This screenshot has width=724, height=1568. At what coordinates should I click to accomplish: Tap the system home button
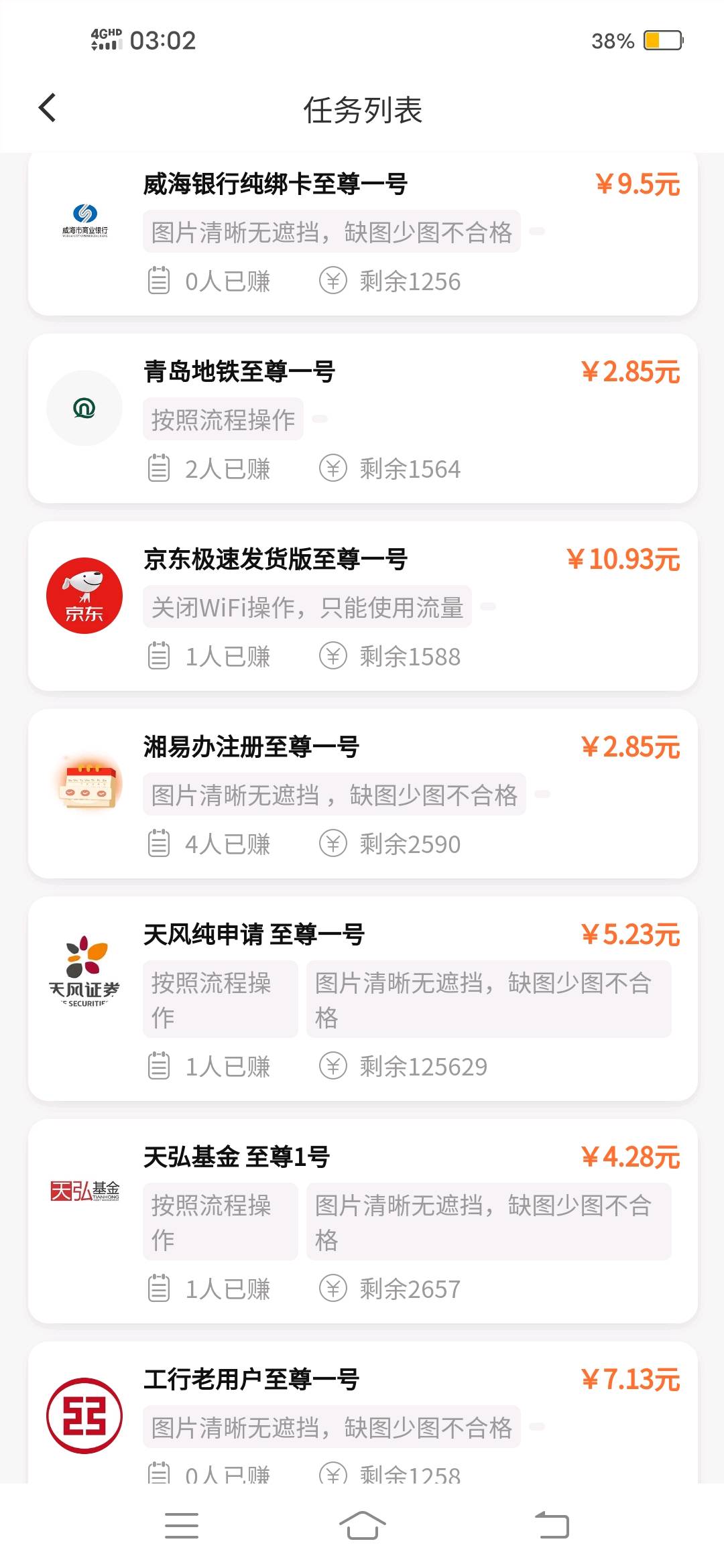coord(362,1525)
